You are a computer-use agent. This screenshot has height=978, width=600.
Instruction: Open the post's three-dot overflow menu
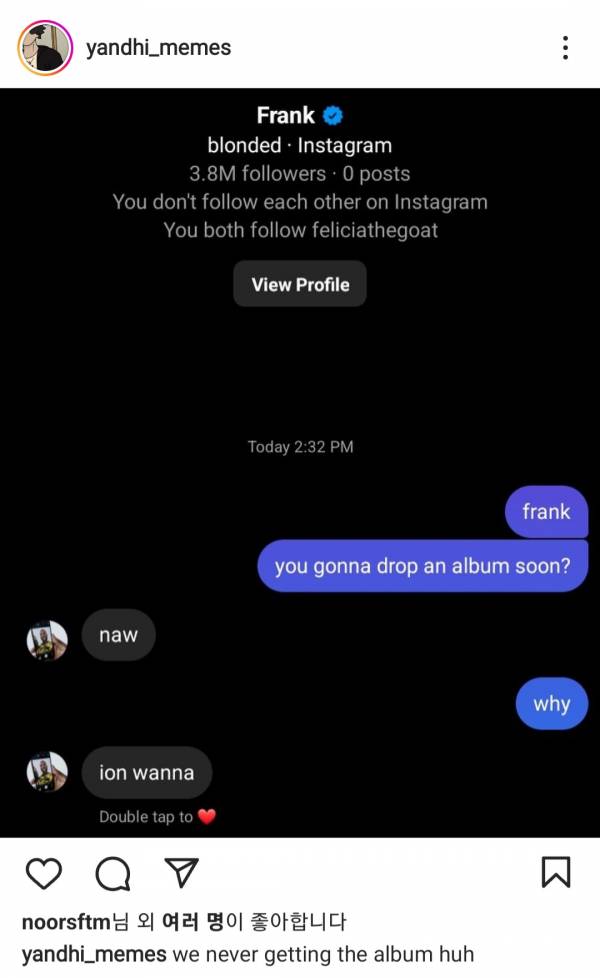[565, 47]
